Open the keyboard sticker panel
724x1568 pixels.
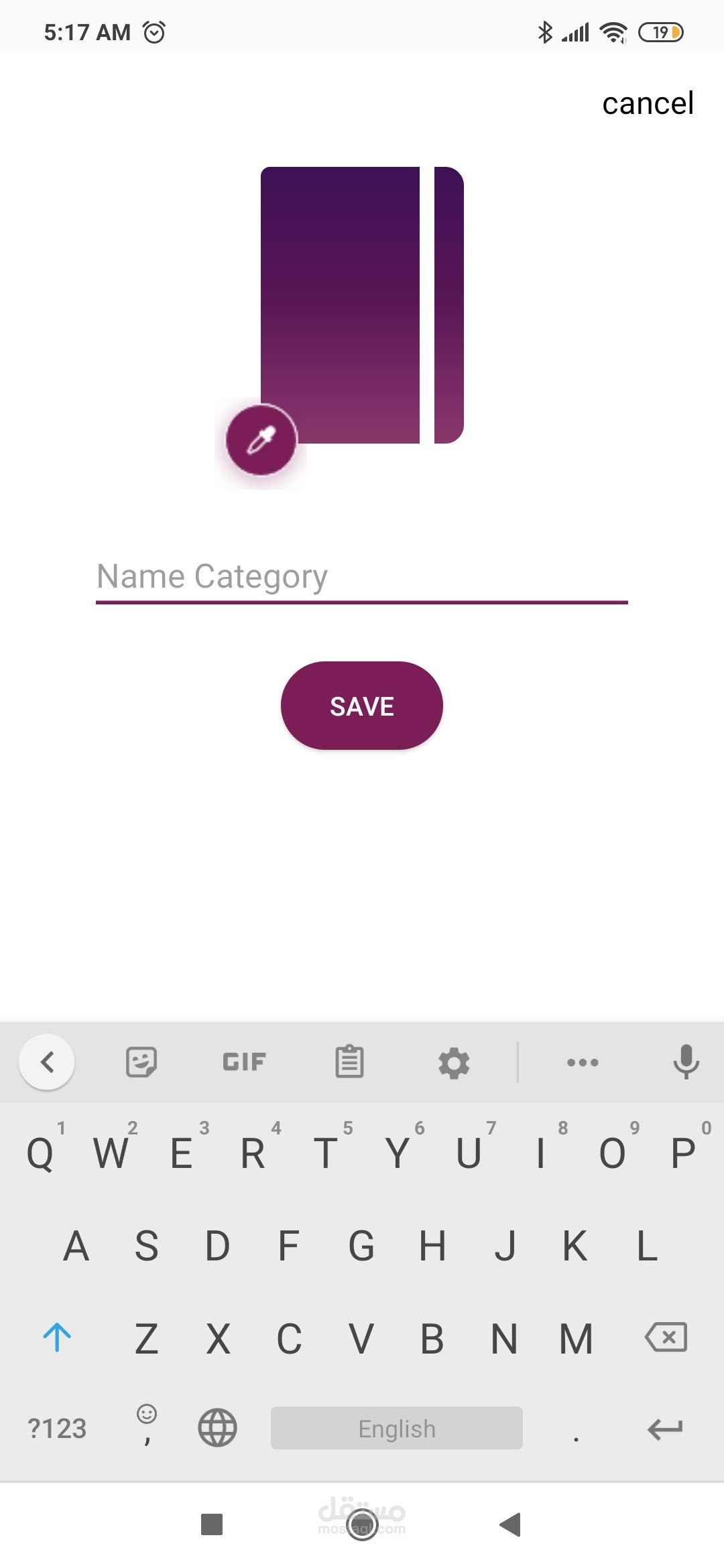141,1062
